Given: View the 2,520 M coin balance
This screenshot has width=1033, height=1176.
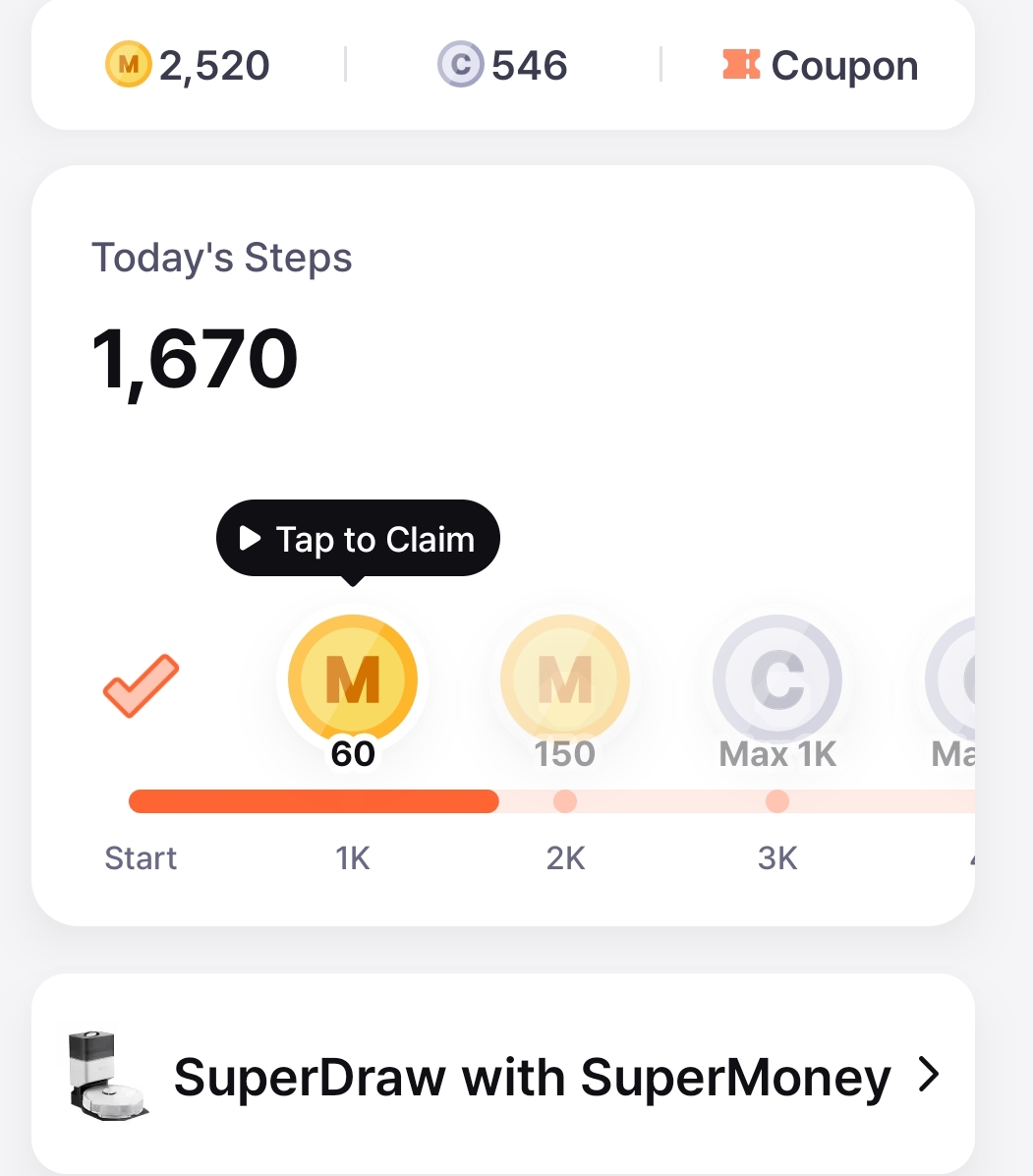Looking at the screenshot, I should pos(188,66).
